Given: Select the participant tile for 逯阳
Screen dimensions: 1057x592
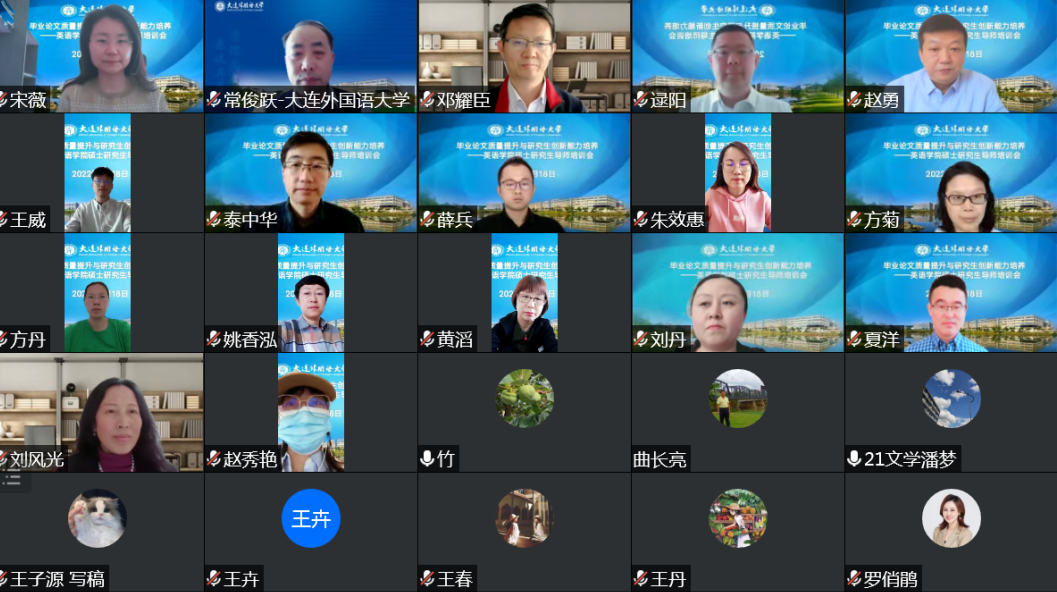Looking at the screenshot, I should 737,56.
